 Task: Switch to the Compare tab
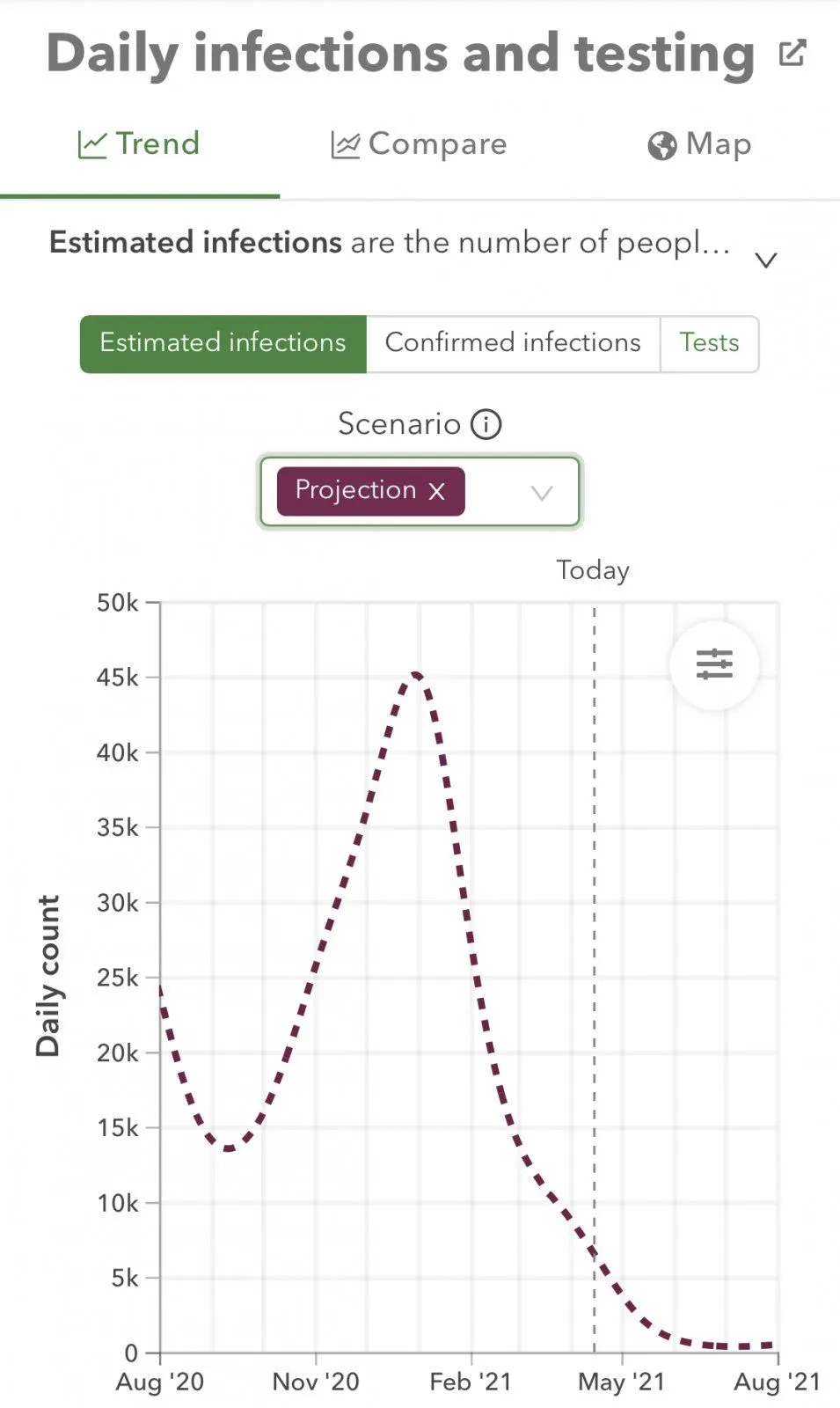[419, 144]
